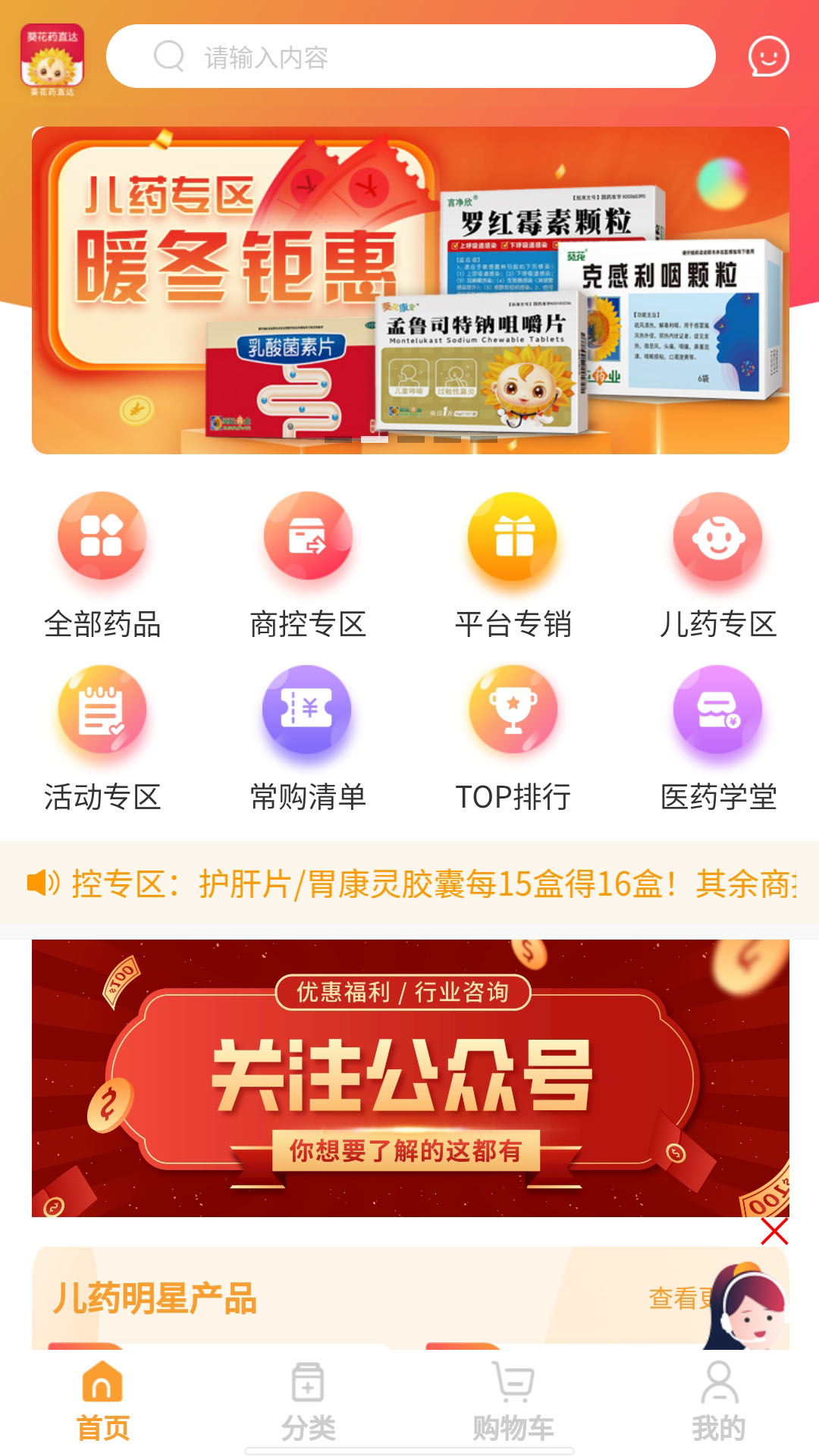Screen dimensions: 819x1456
Task: Open the customer service avatar
Action: 747,1304
